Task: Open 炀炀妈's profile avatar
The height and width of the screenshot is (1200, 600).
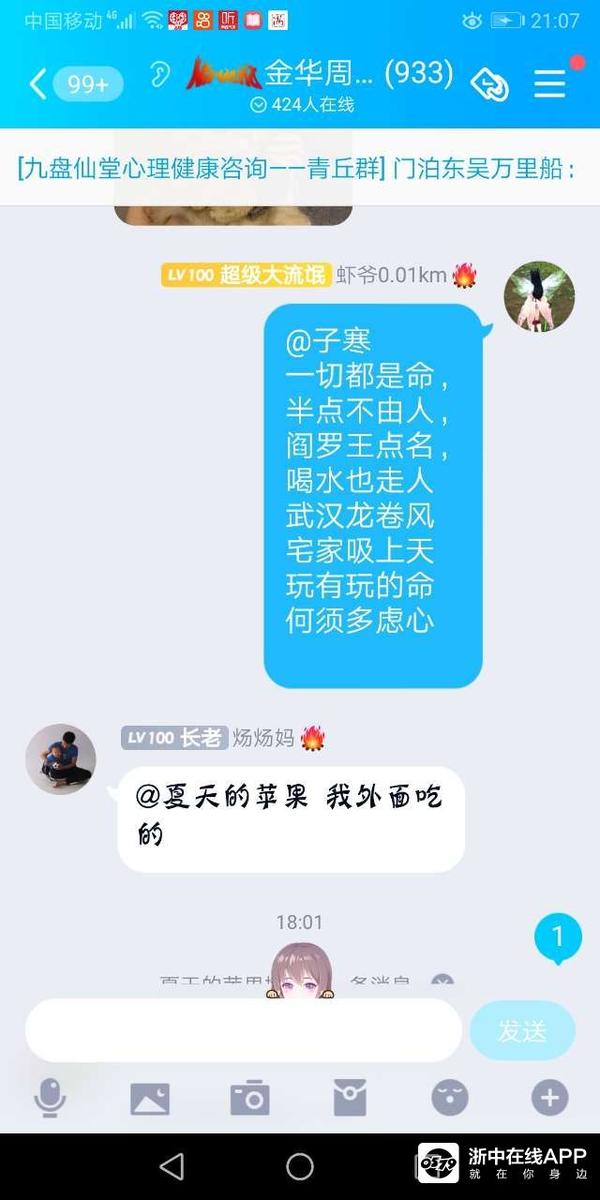Action: tap(61, 760)
